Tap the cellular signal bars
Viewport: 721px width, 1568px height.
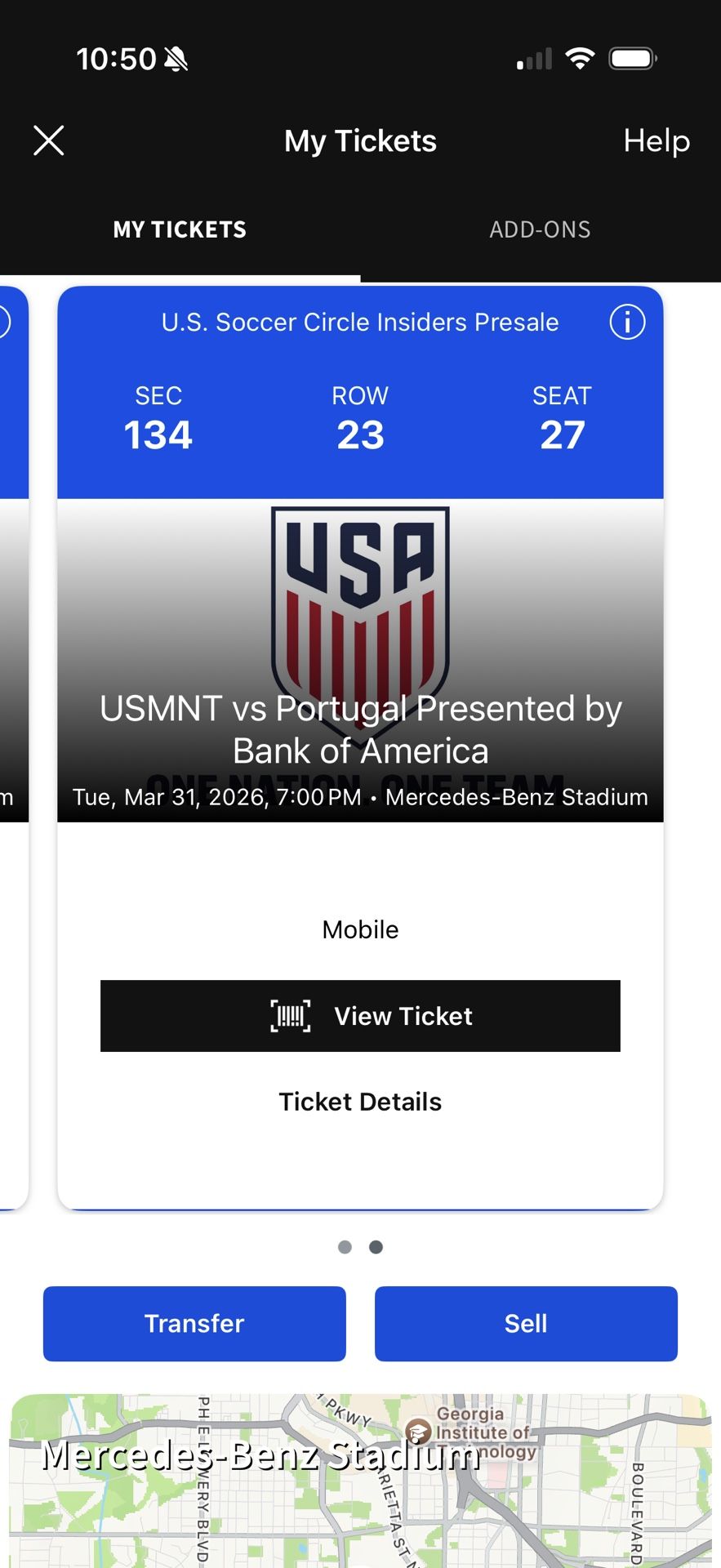point(532,59)
